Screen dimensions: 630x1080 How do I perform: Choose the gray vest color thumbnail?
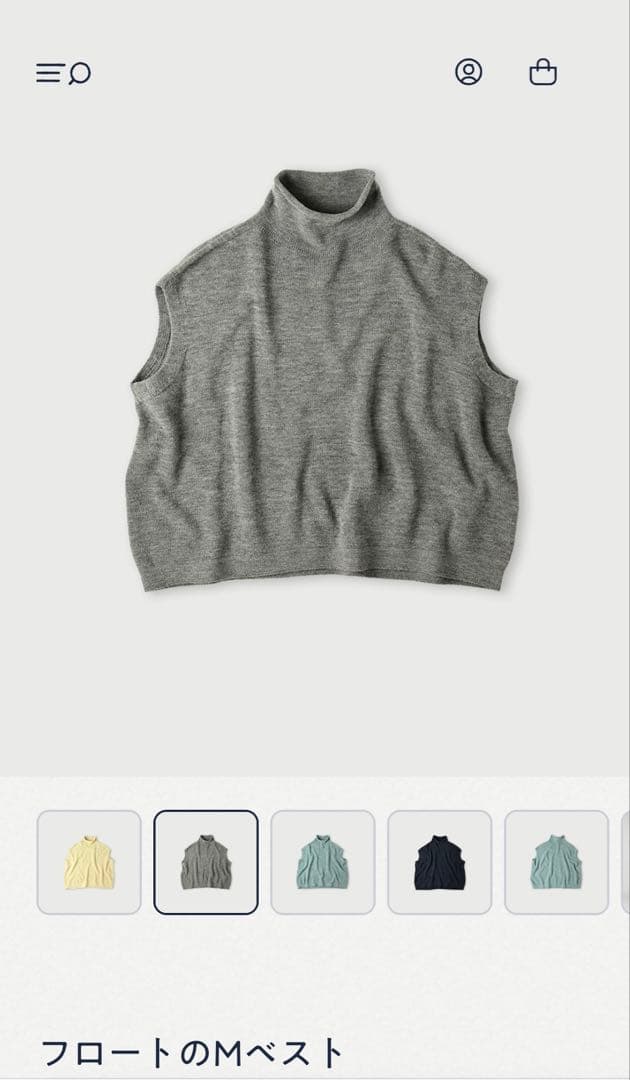206,862
